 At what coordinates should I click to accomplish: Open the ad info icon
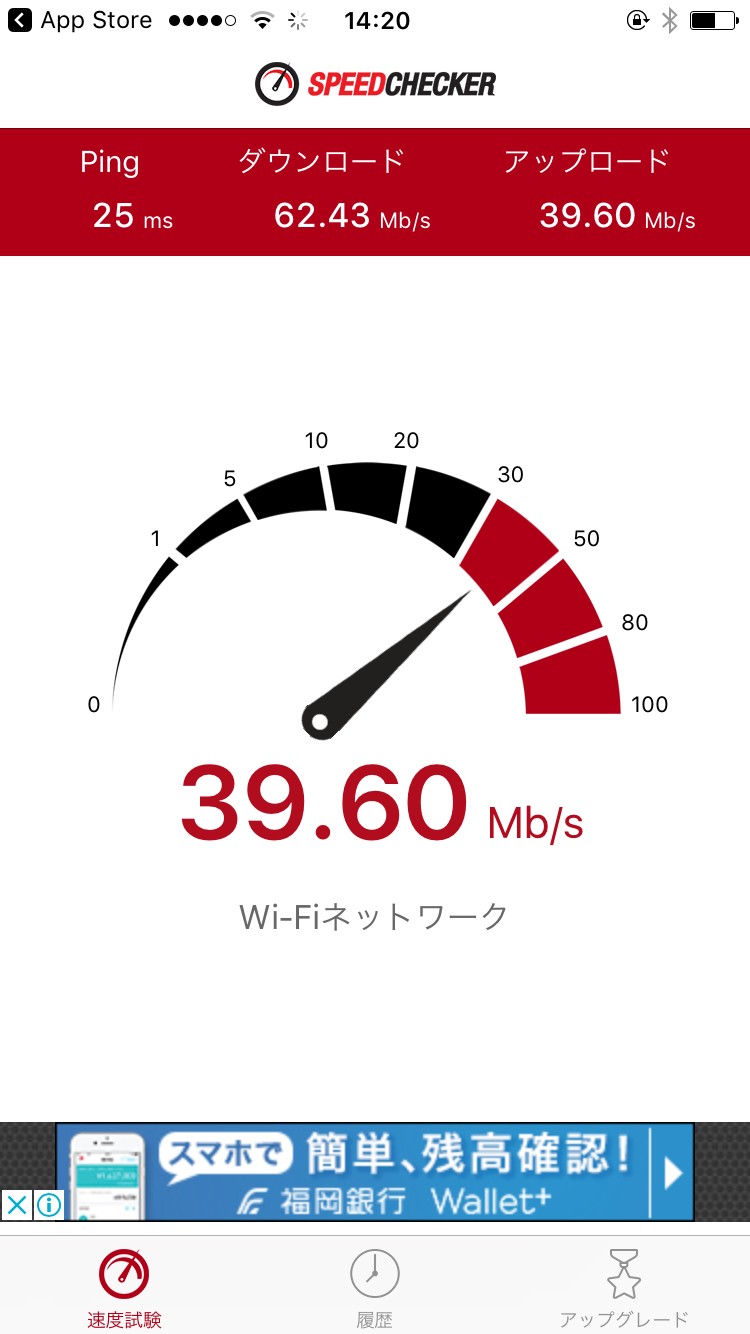(x=49, y=1205)
